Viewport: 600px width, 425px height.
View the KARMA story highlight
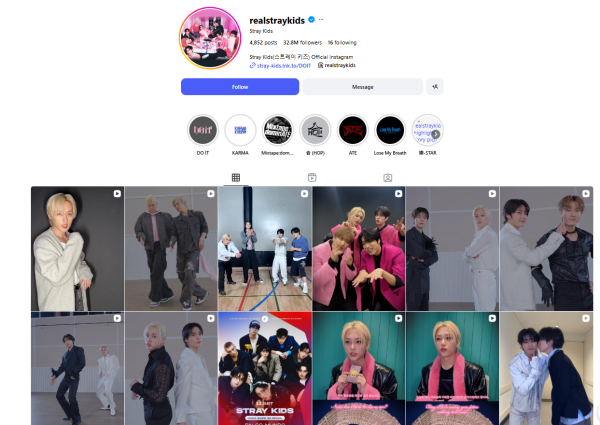pos(241,129)
